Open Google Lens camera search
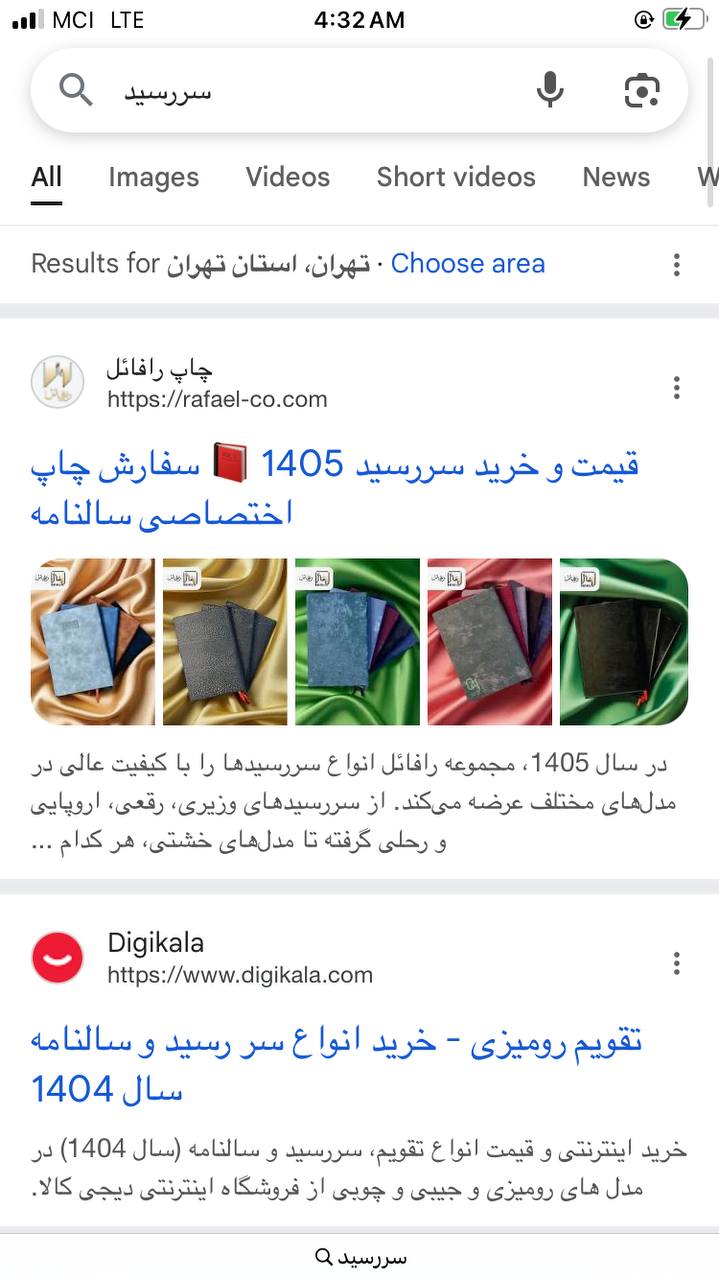The height and width of the screenshot is (1280, 719). pos(642,91)
